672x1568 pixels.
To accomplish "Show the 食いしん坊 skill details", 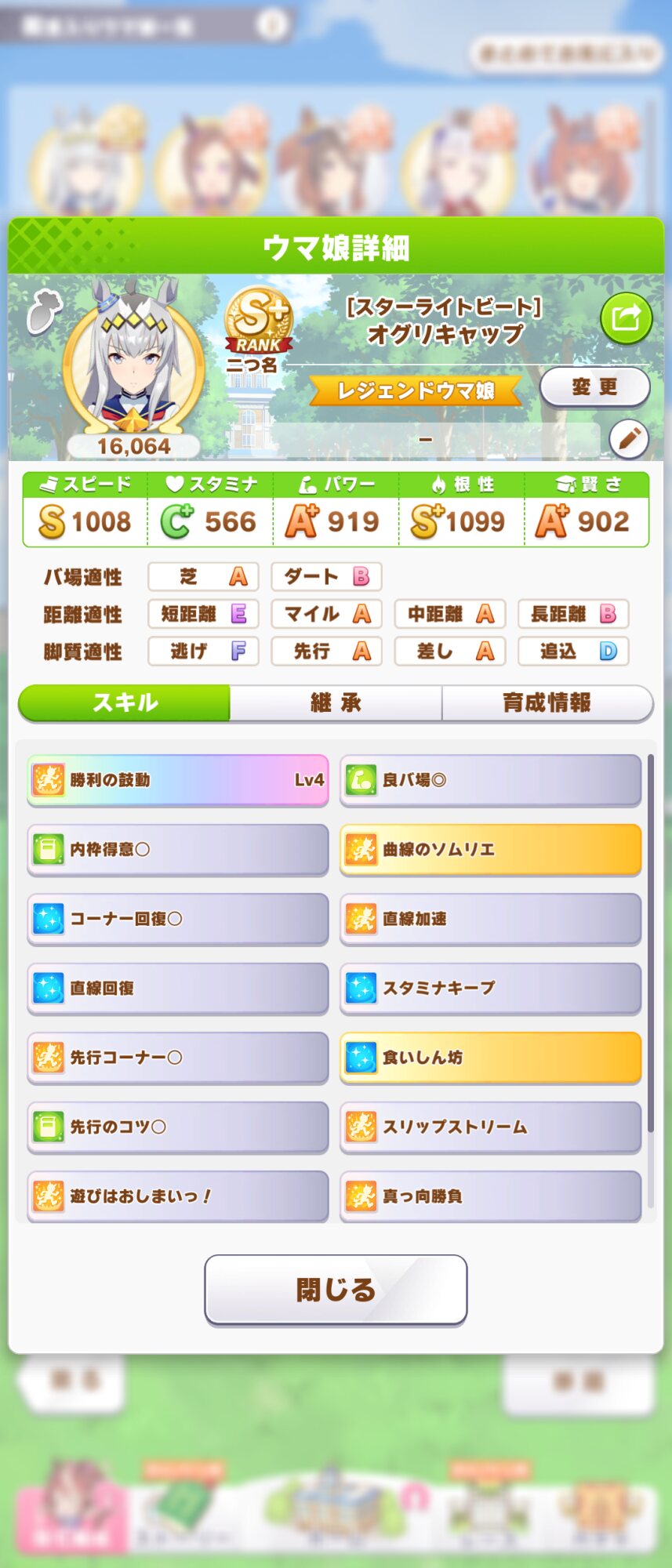I will click(490, 1058).
